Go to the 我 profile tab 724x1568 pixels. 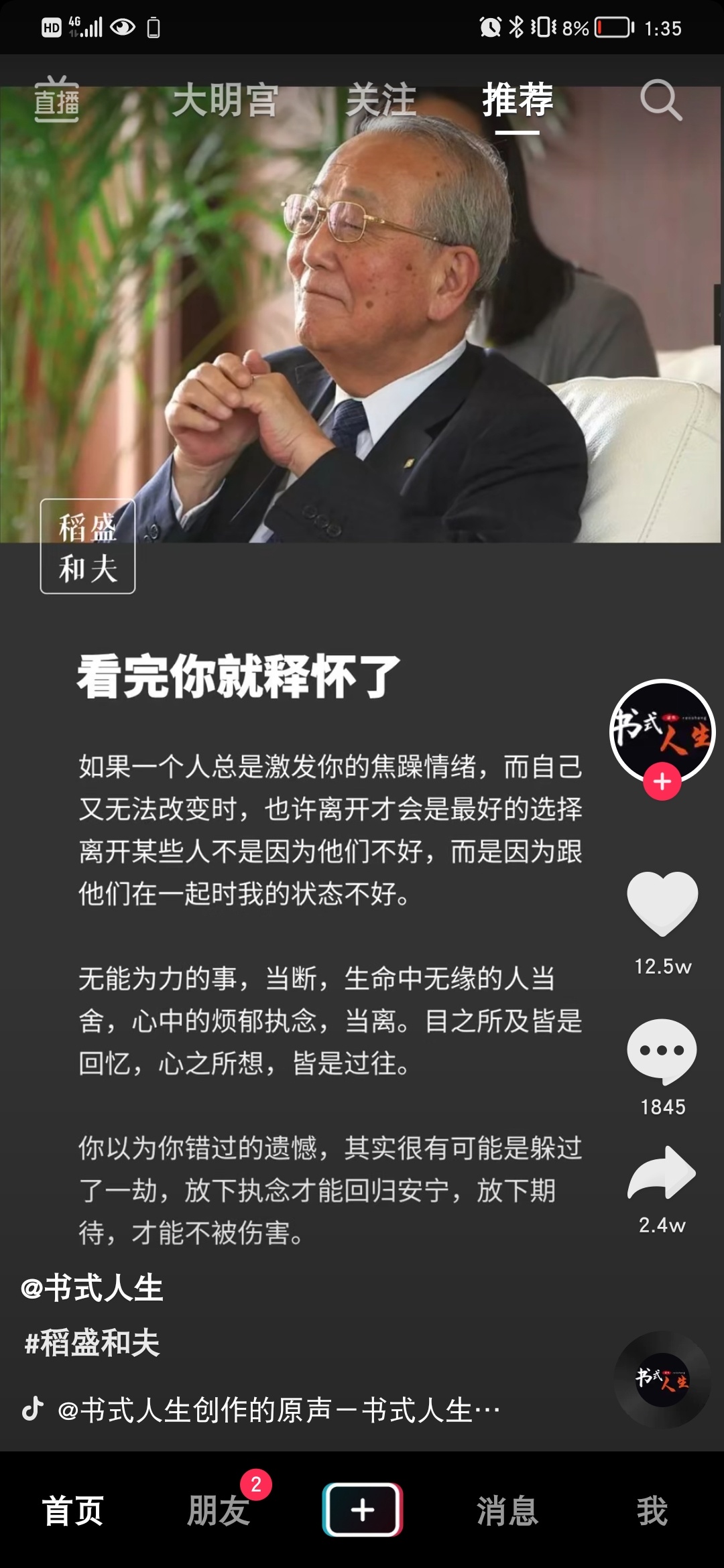coord(652,1511)
